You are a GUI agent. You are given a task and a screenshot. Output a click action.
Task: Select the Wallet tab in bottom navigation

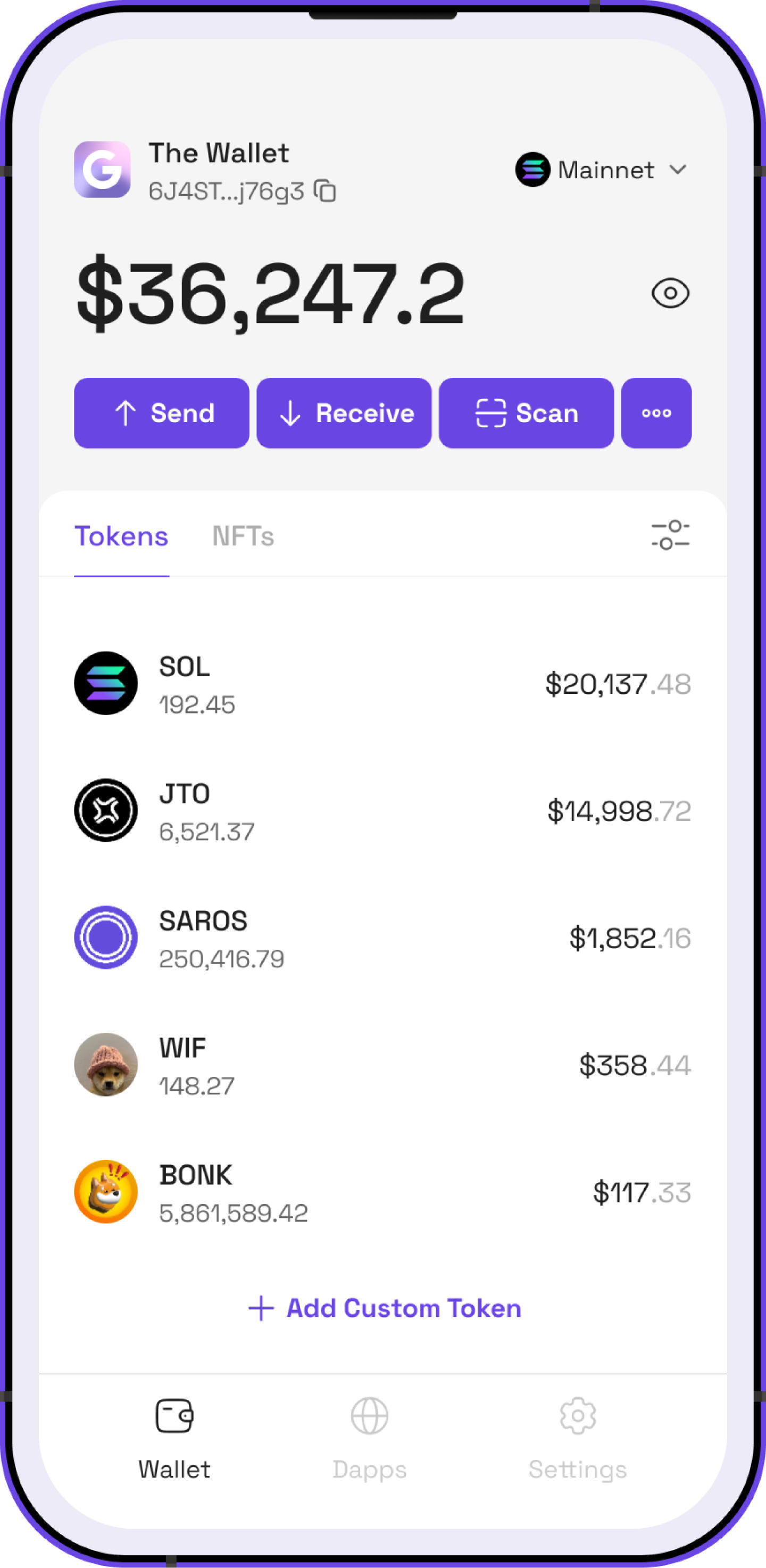[x=174, y=1439]
